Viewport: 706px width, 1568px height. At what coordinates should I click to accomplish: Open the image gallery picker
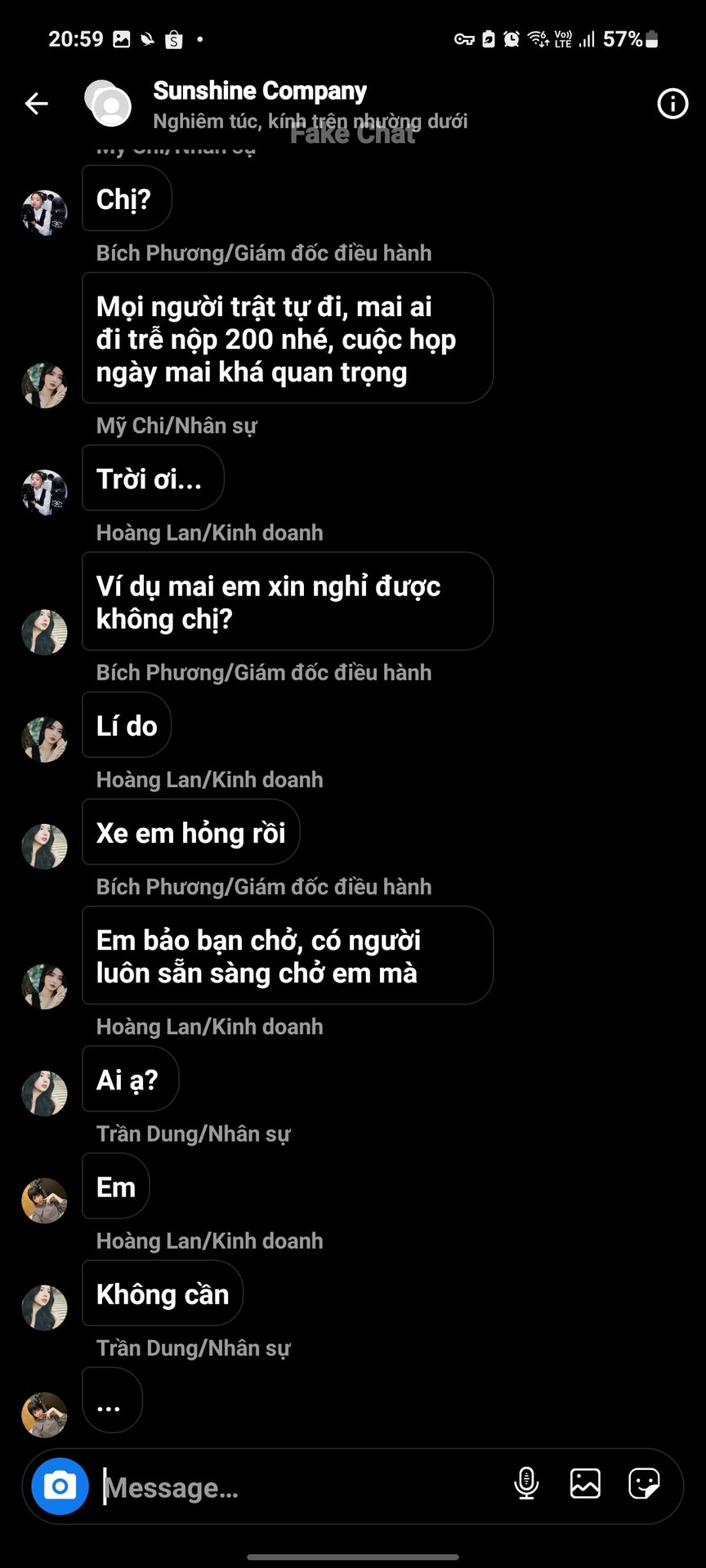point(585,1483)
